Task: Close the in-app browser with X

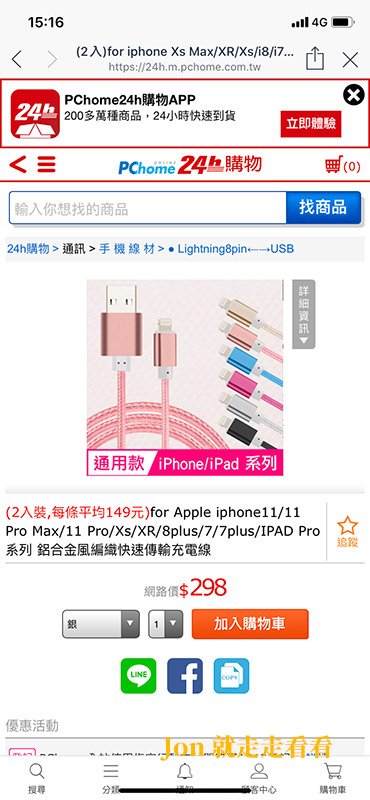Action: click(x=351, y=60)
